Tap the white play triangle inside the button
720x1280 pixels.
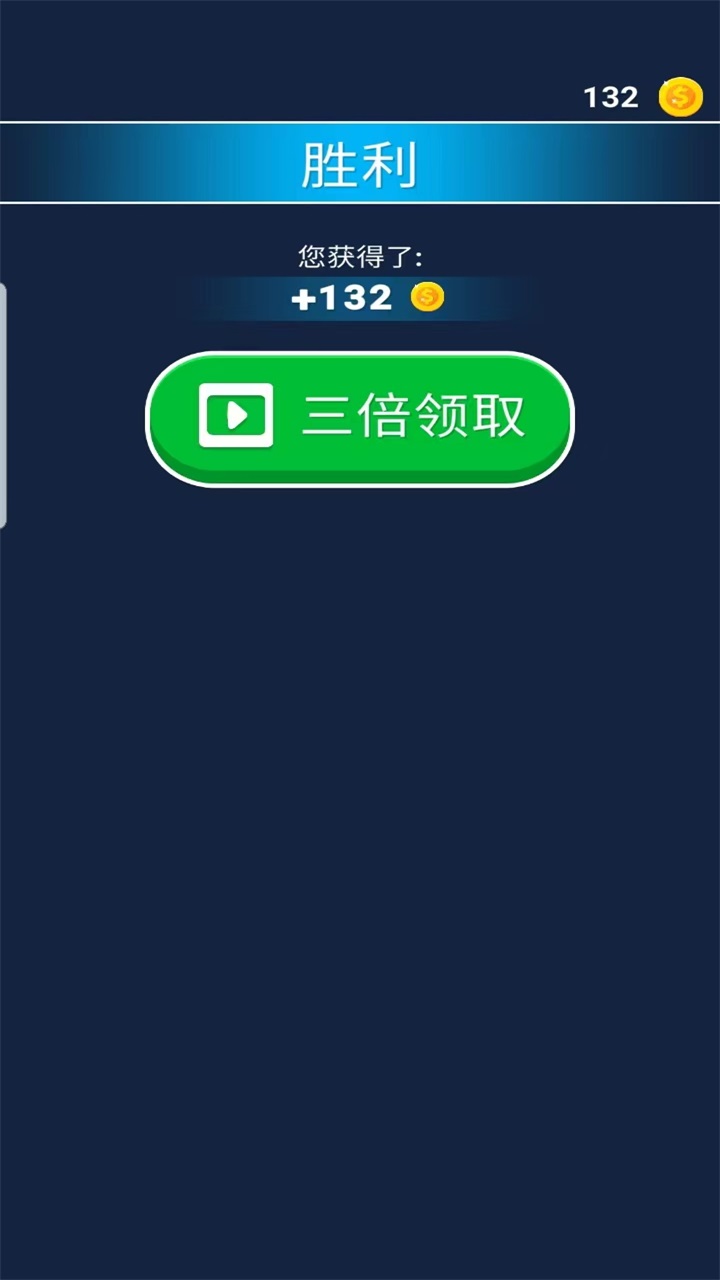click(238, 416)
